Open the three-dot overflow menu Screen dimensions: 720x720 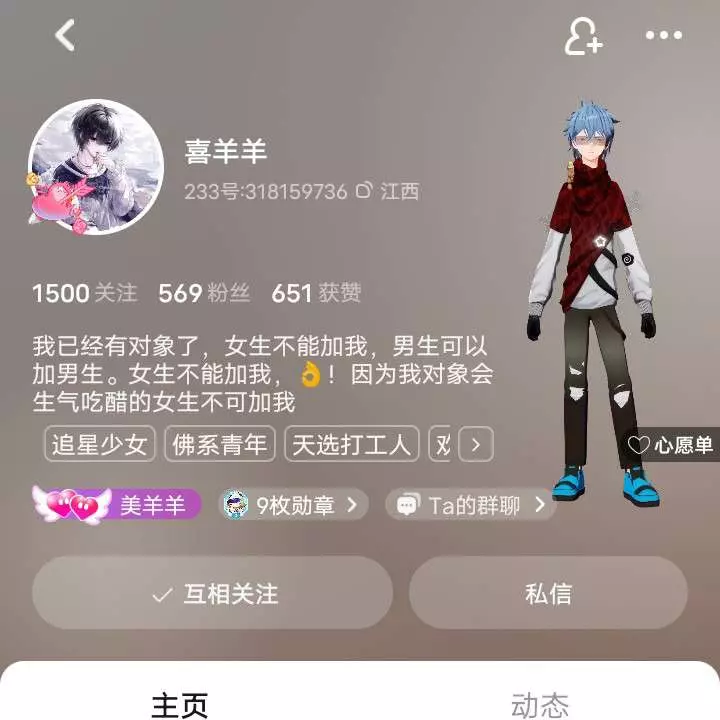664,36
